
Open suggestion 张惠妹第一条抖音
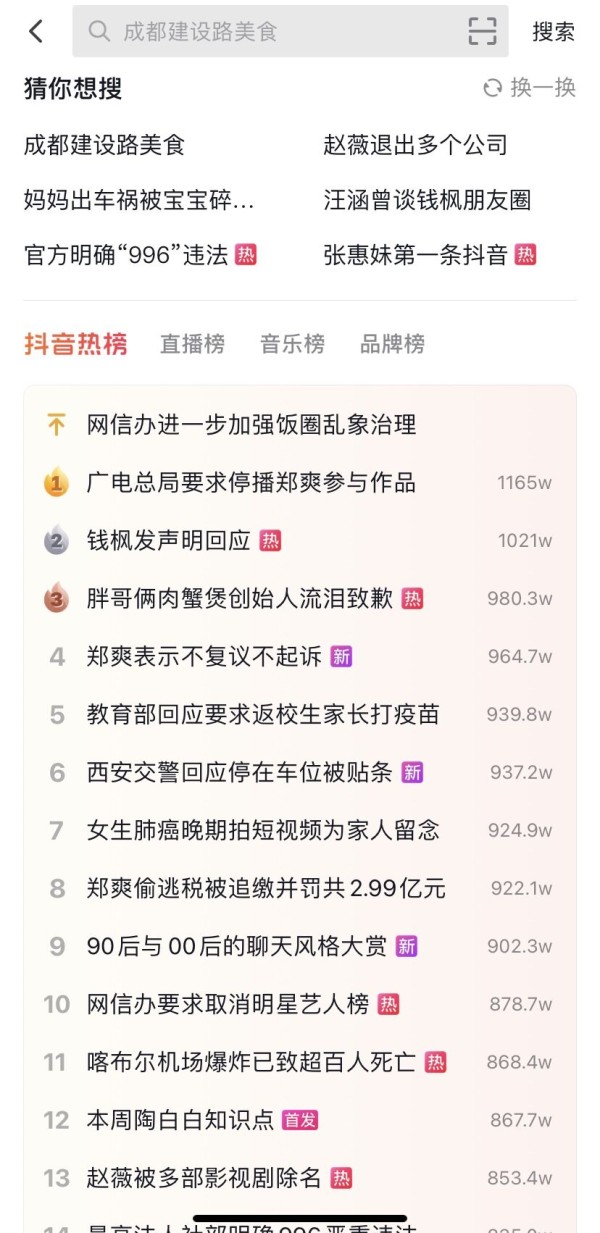(x=416, y=255)
